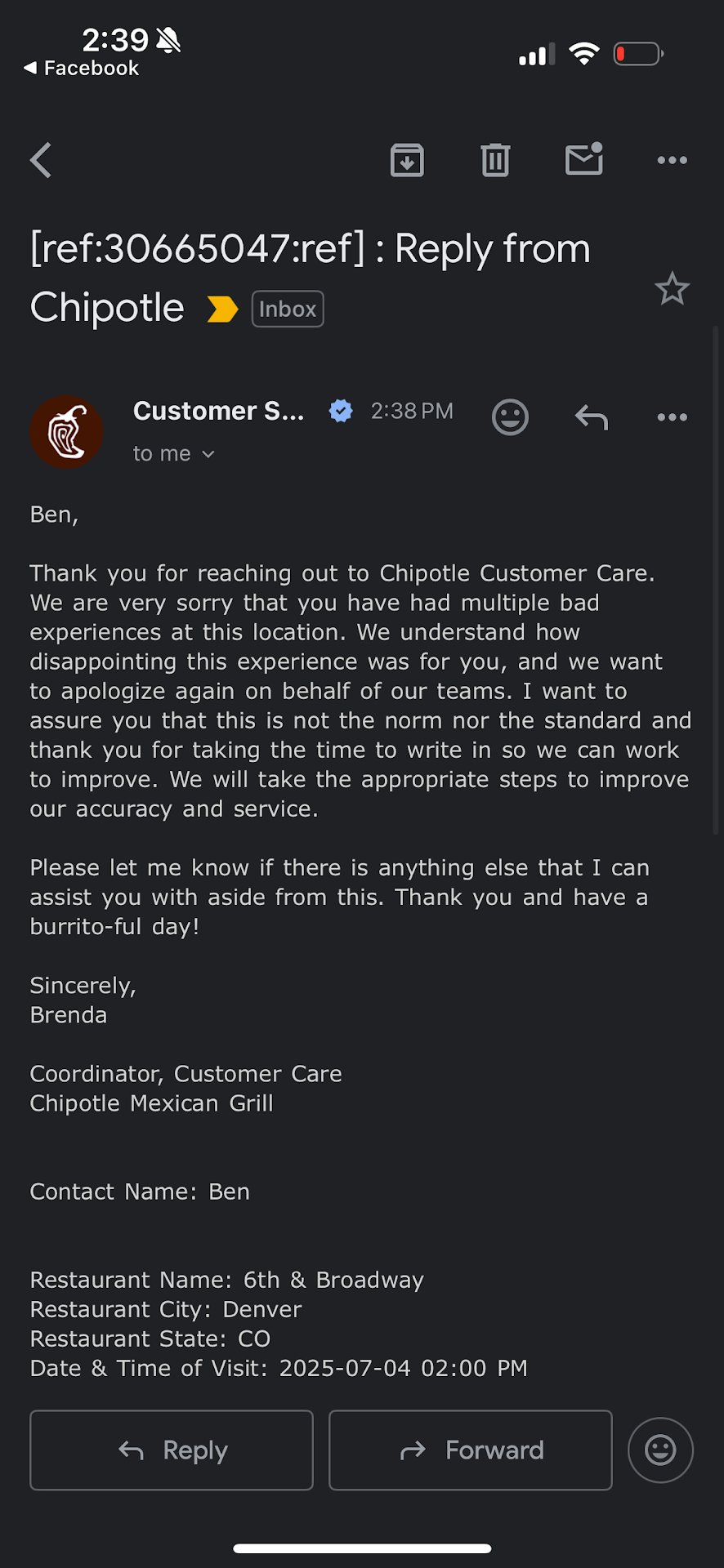This screenshot has width=724, height=1568.
Task: Go back to the inbox list
Action: pos(41,160)
